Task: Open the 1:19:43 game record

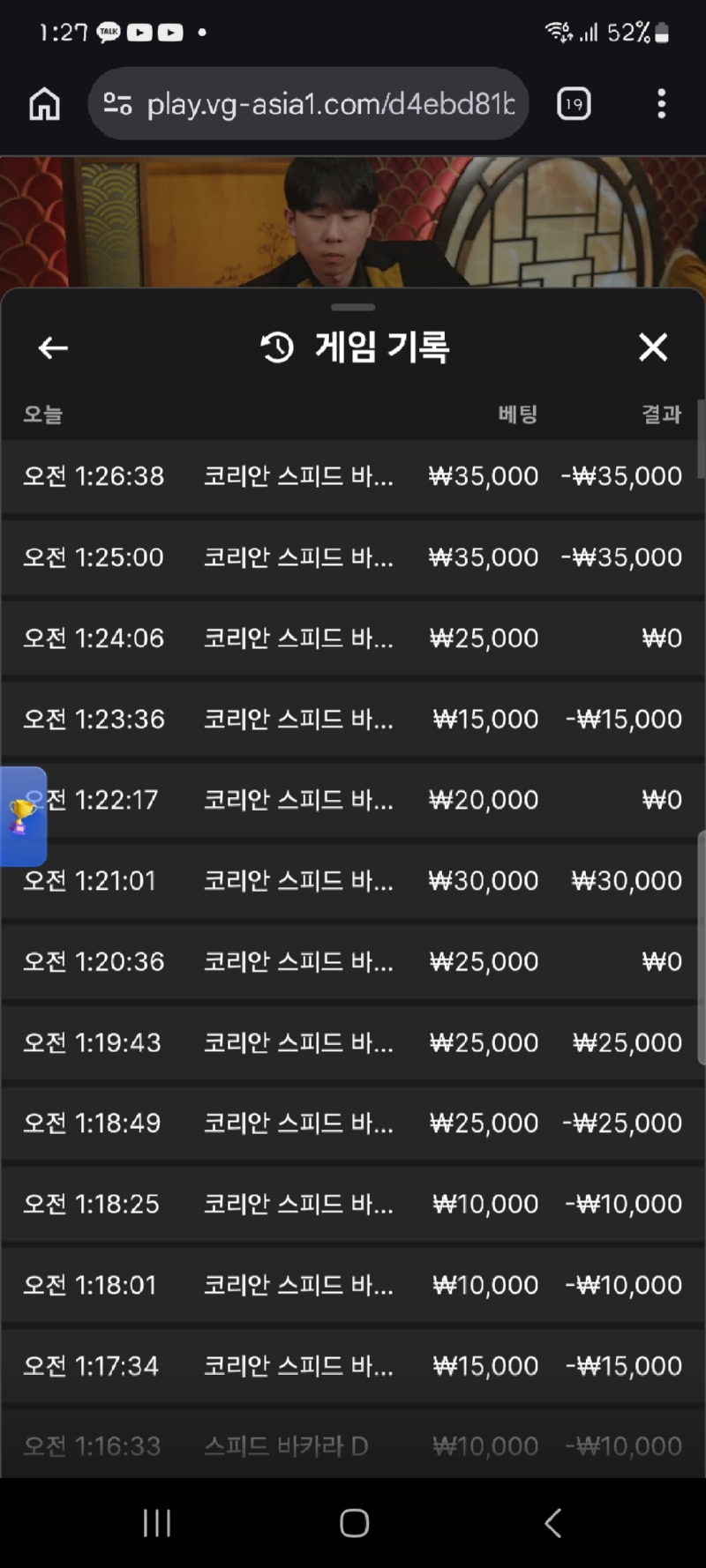Action: click(353, 1042)
